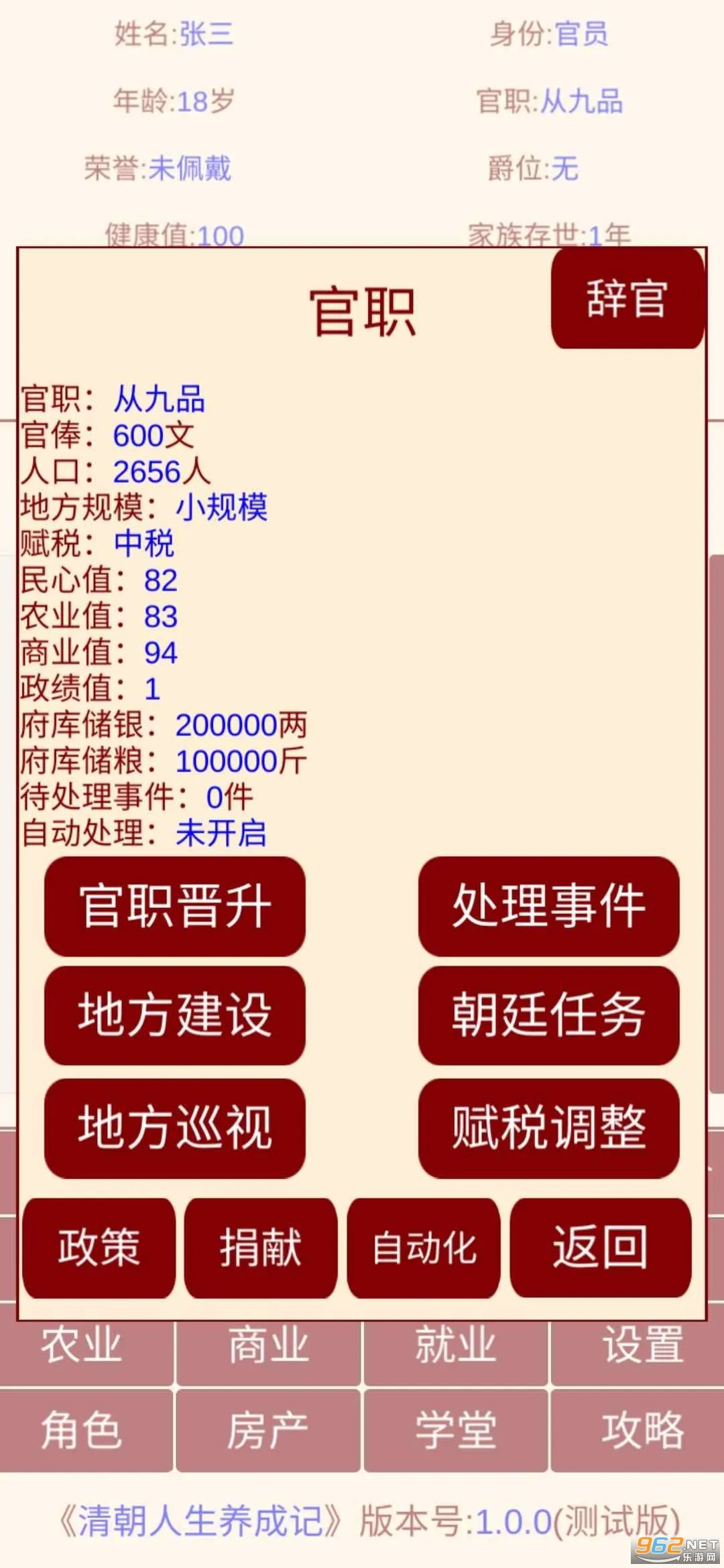Click 朝廷任务 for court missions
This screenshot has width=724, height=1568.
pos(548,1019)
